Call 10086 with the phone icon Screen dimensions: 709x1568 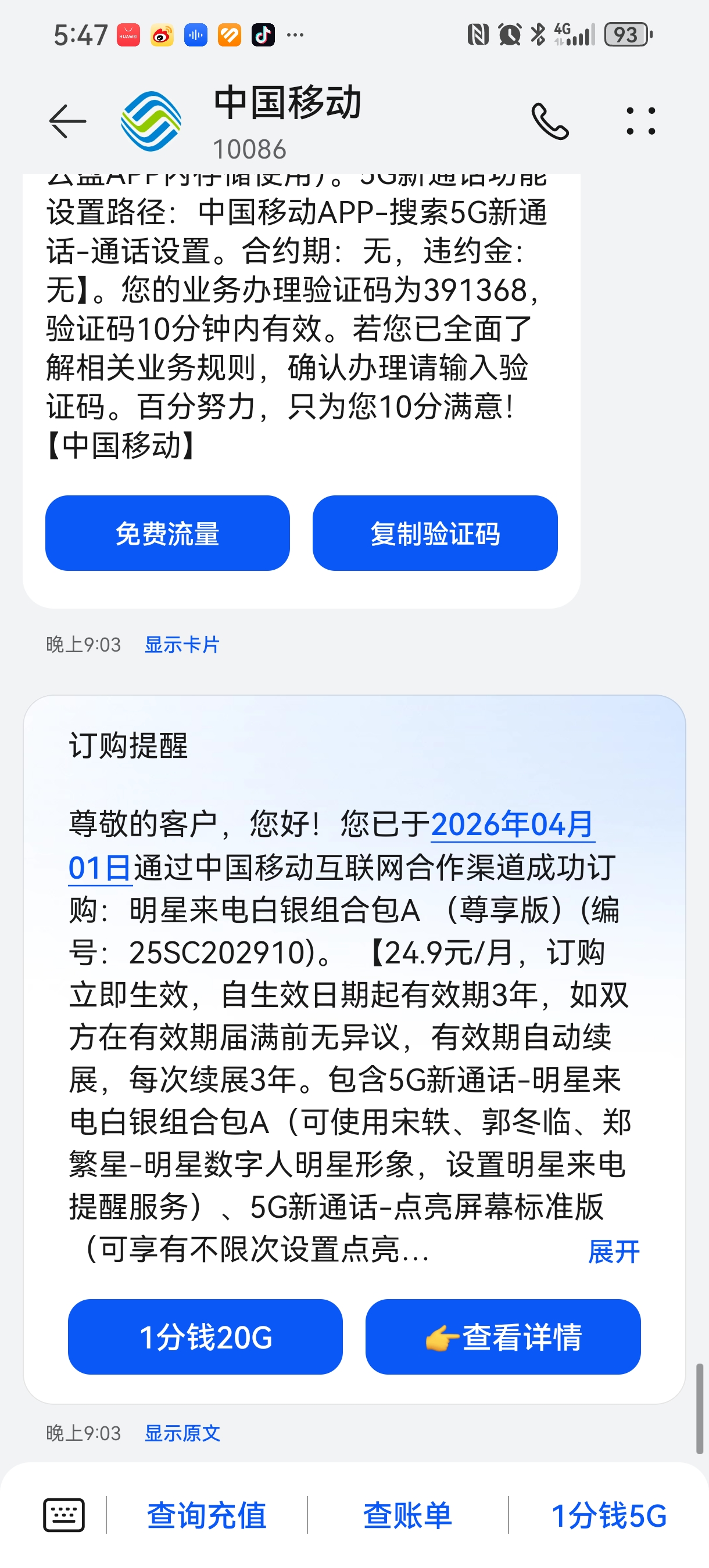coord(550,121)
